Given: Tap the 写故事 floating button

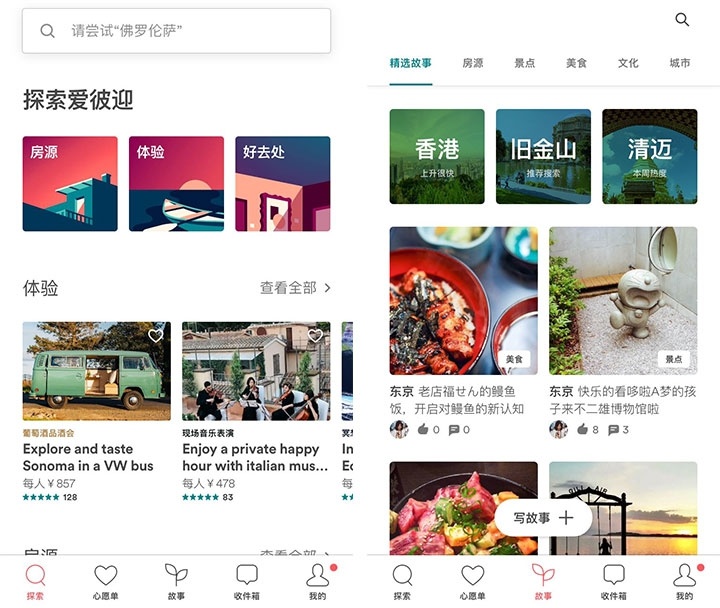Looking at the screenshot, I should (543, 518).
